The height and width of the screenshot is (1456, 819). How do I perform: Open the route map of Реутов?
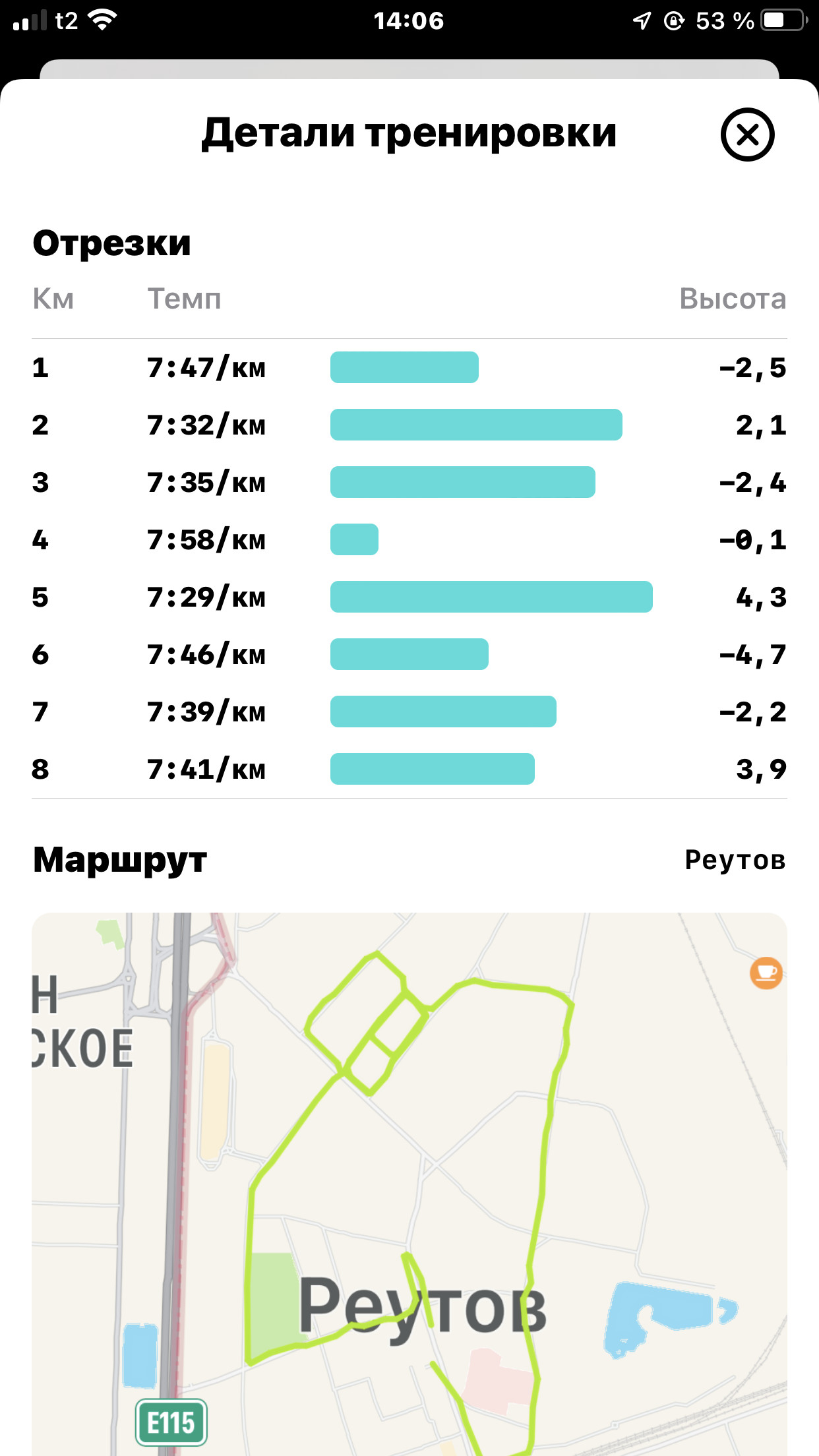(409, 1184)
